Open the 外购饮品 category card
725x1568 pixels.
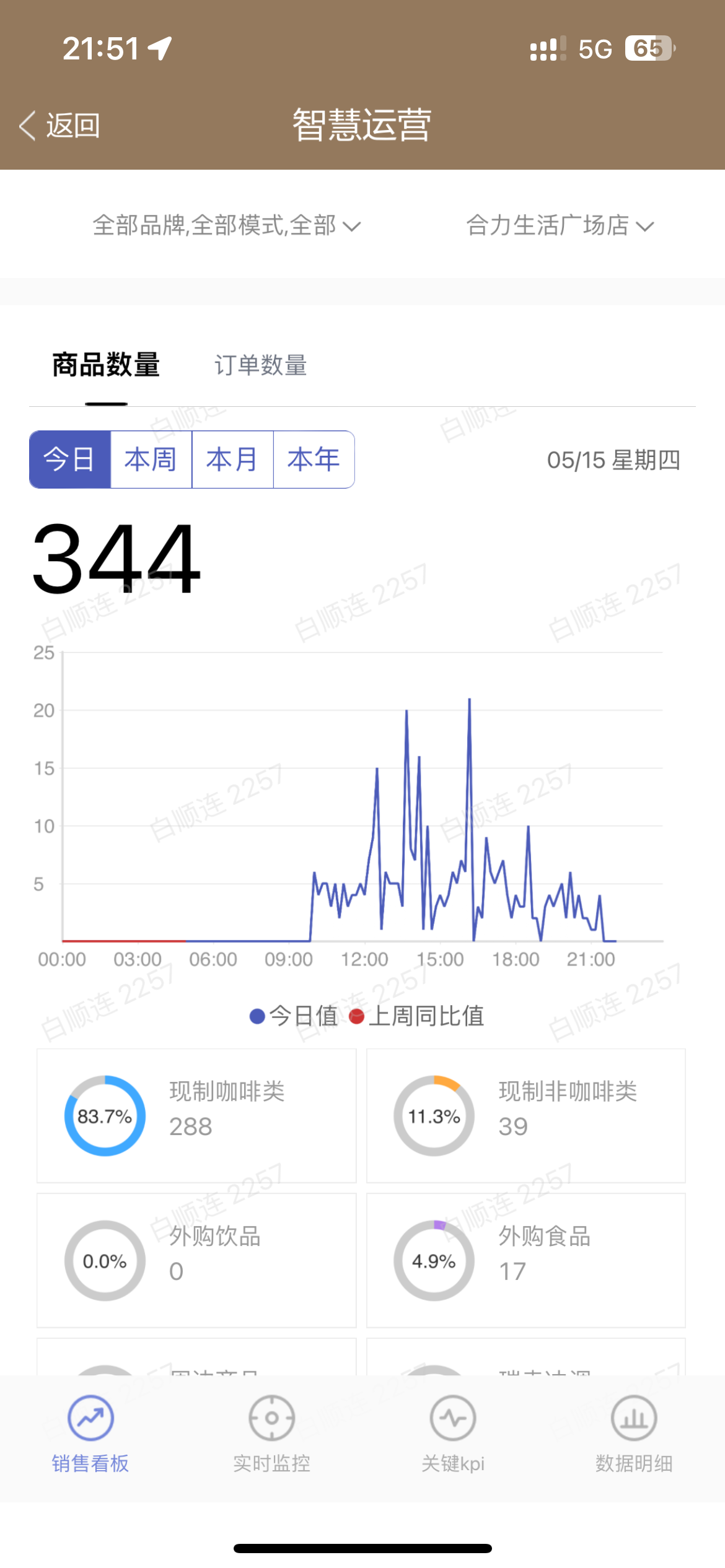point(196,1260)
